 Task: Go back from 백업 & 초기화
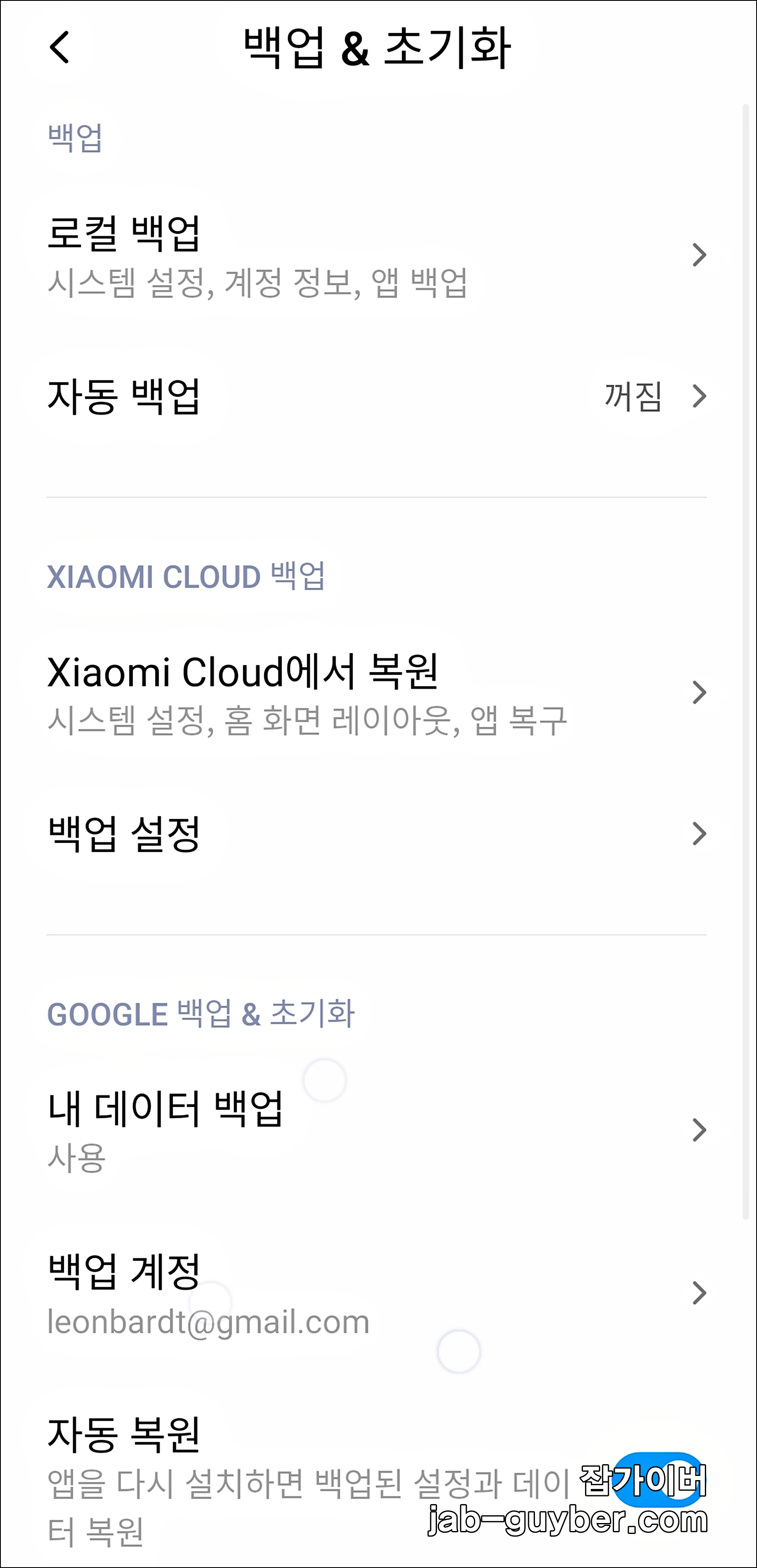tap(60, 47)
